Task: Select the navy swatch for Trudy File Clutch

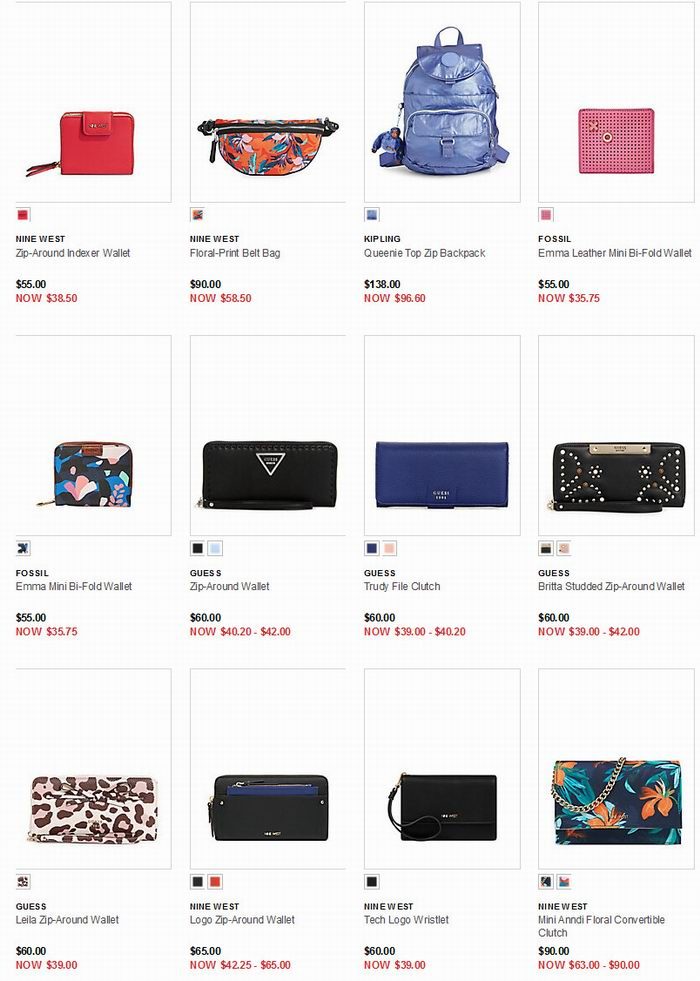Action: point(372,548)
